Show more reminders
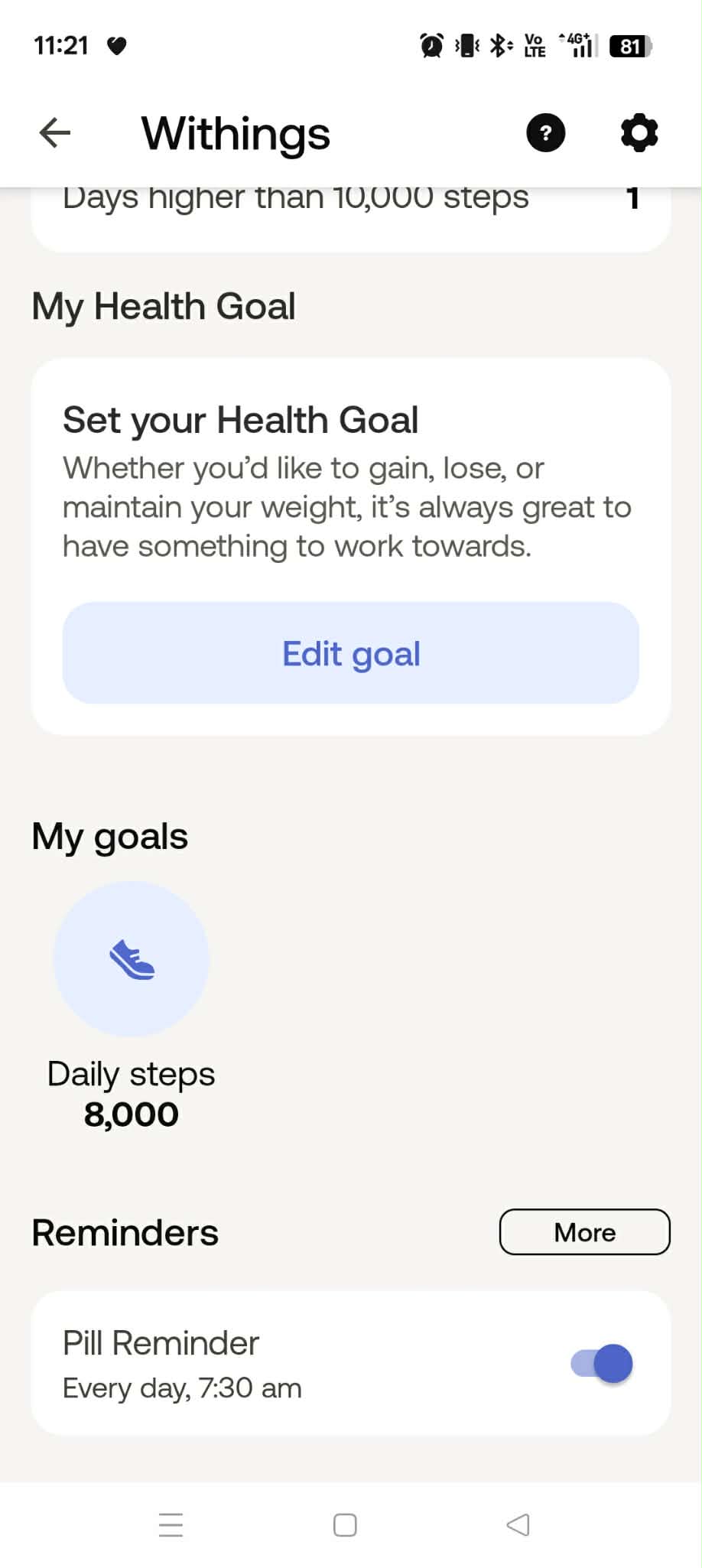The height and width of the screenshot is (1568, 702). (x=584, y=1232)
